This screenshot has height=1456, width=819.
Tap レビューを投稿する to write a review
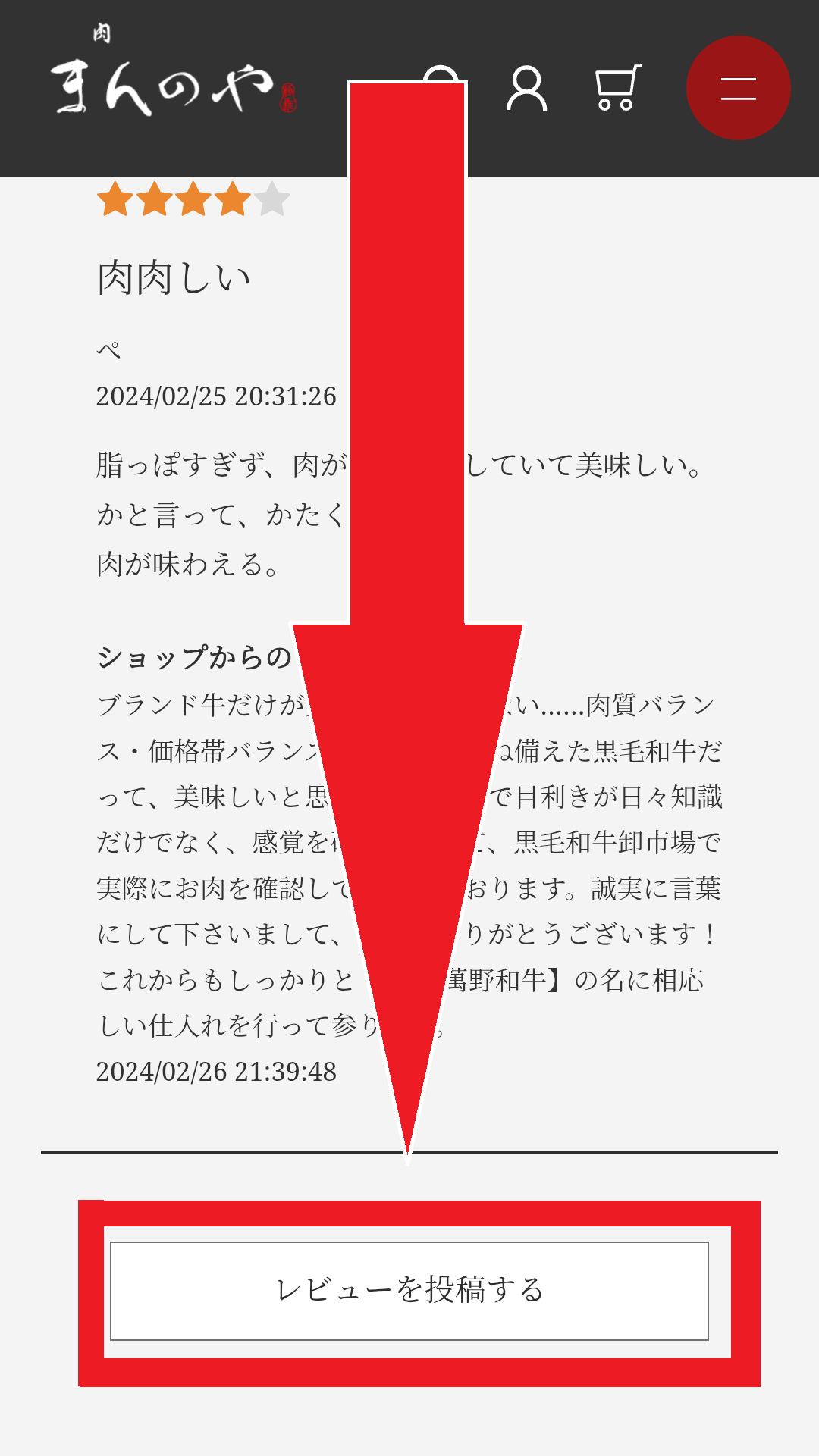click(409, 1290)
